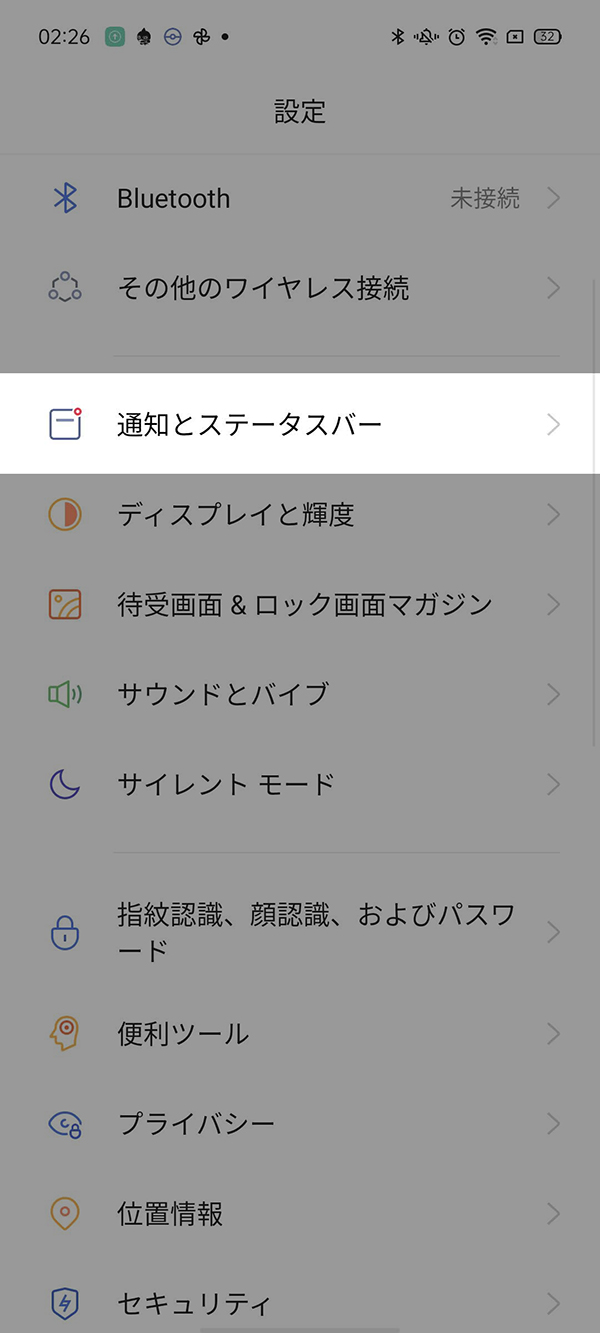600x1333 pixels.
Task: Open 指紋認識、顔認識、およびパスワード
Action: [300, 932]
